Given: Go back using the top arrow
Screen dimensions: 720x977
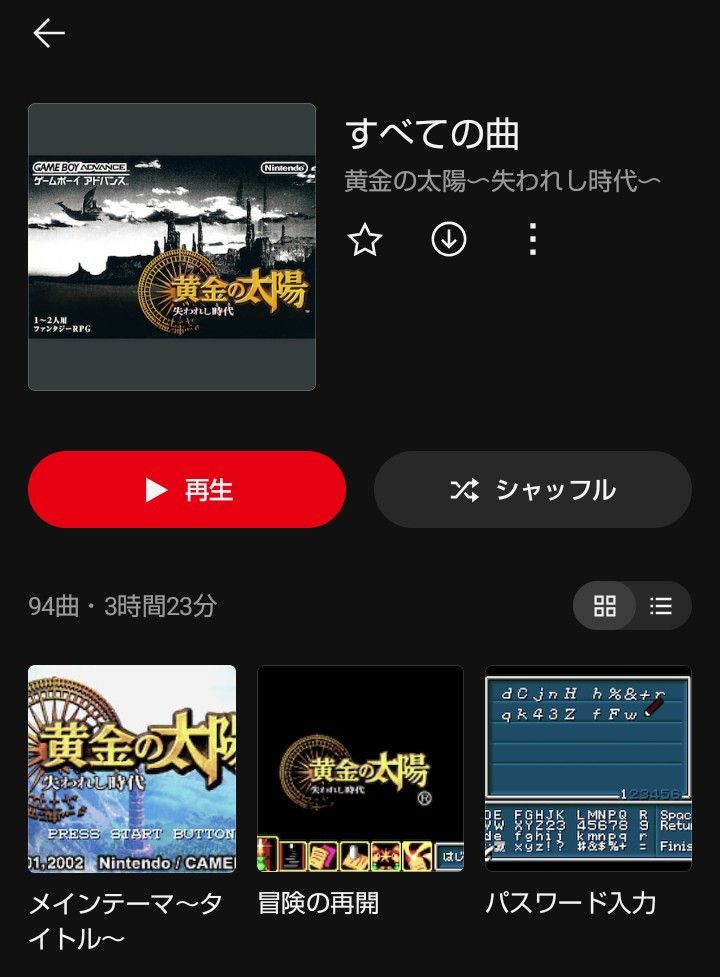Looking at the screenshot, I should 48,34.
